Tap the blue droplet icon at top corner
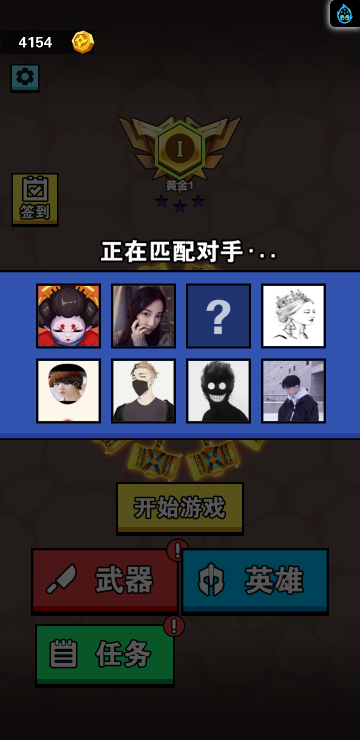The image size is (360, 740). pos(345,13)
